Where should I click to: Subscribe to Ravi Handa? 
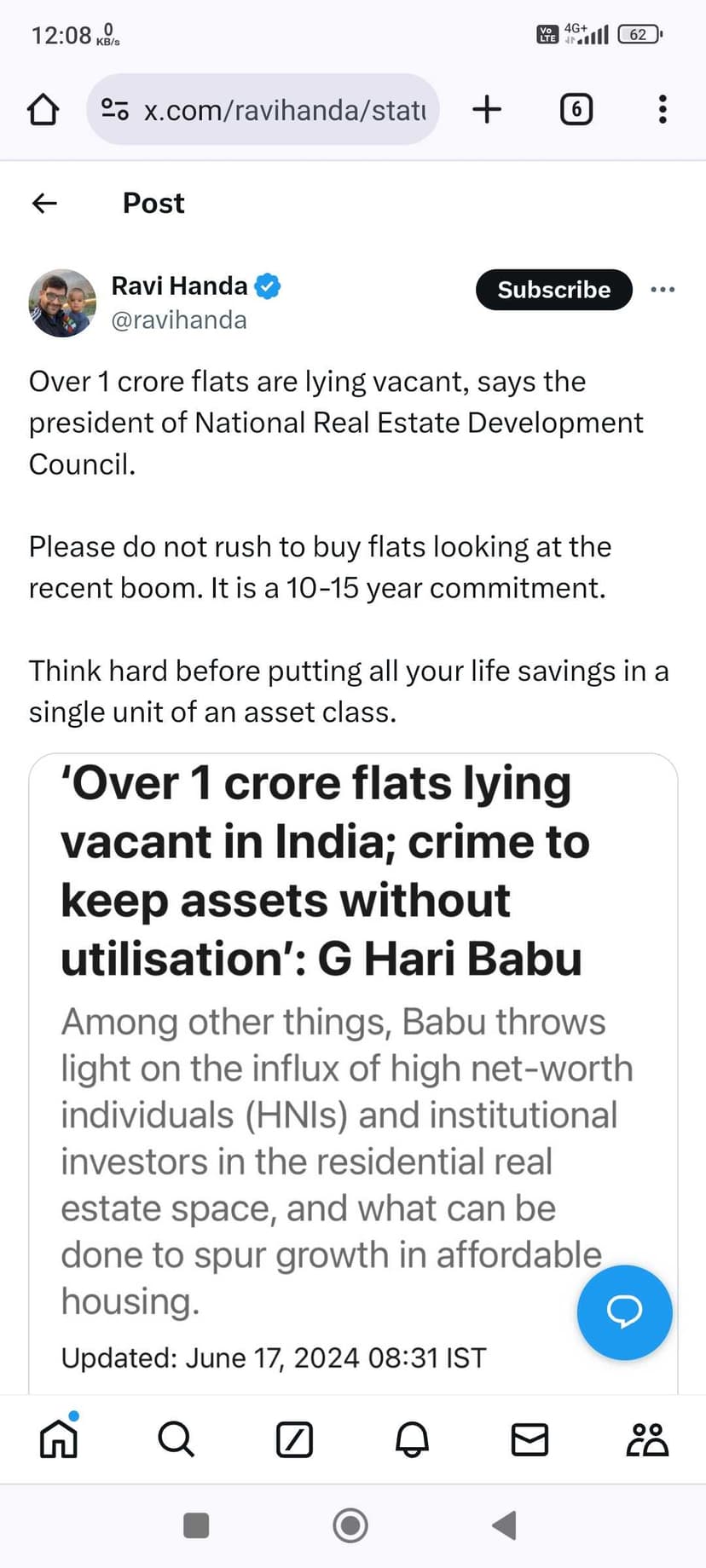pos(553,290)
